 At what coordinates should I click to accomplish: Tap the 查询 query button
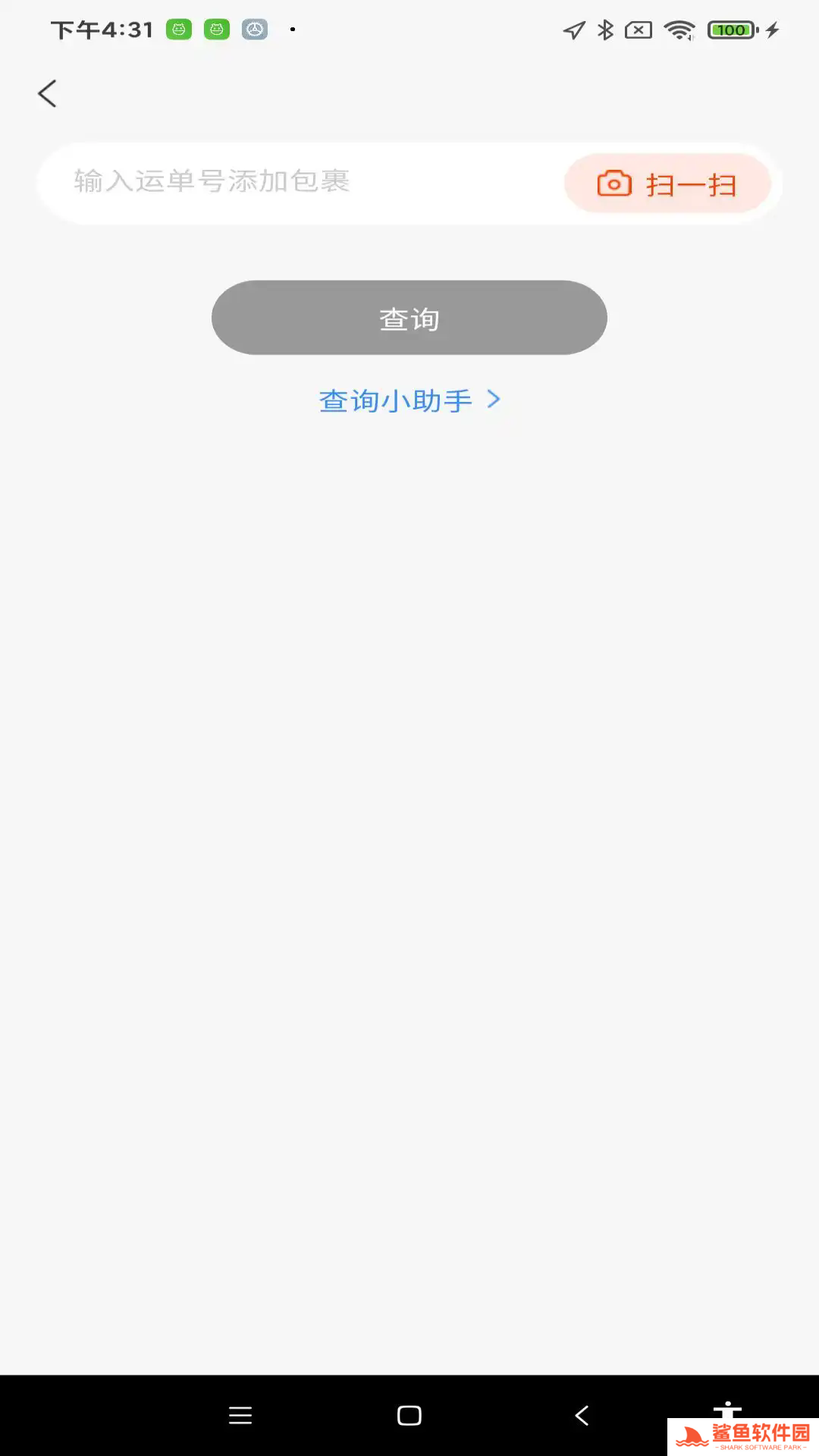click(x=409, y=318)
